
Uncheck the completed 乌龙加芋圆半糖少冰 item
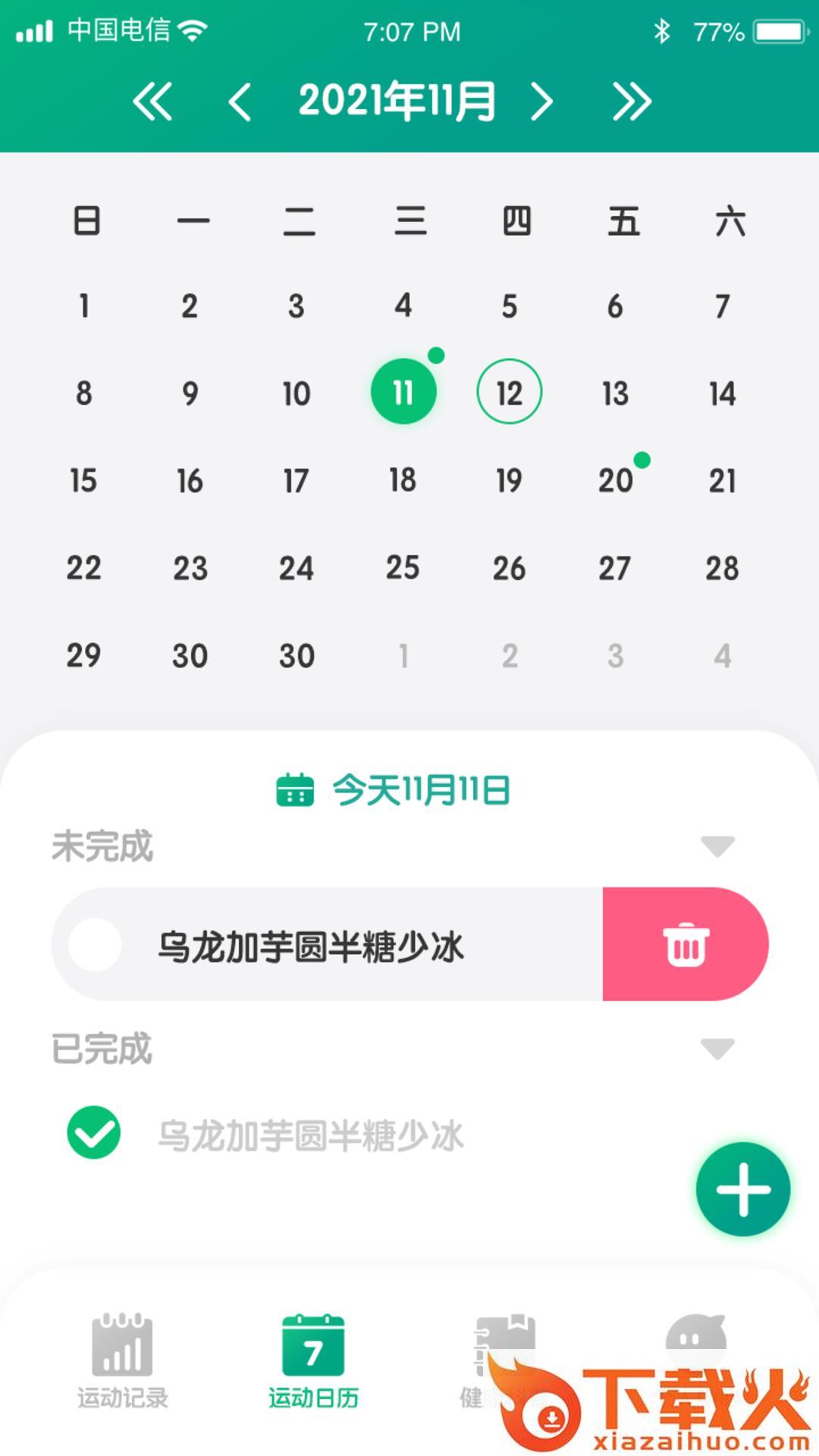tap(94, 1133)
